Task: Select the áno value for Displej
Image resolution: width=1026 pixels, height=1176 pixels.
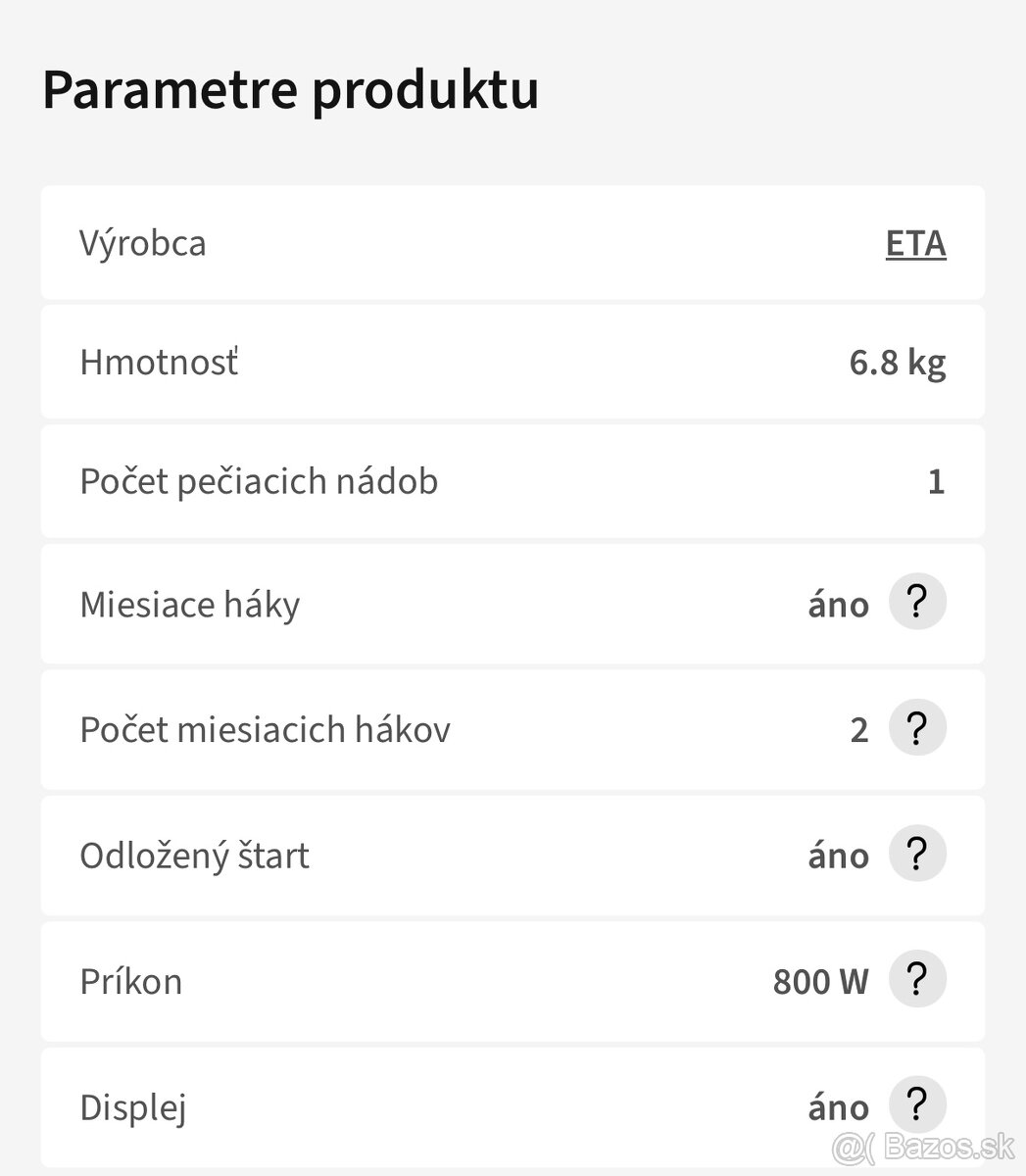Action: 838,1105
